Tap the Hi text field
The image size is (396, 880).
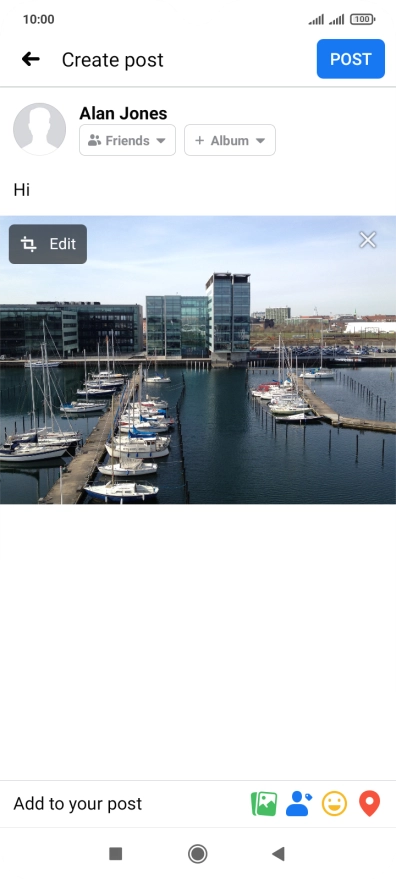pos(198,190)
